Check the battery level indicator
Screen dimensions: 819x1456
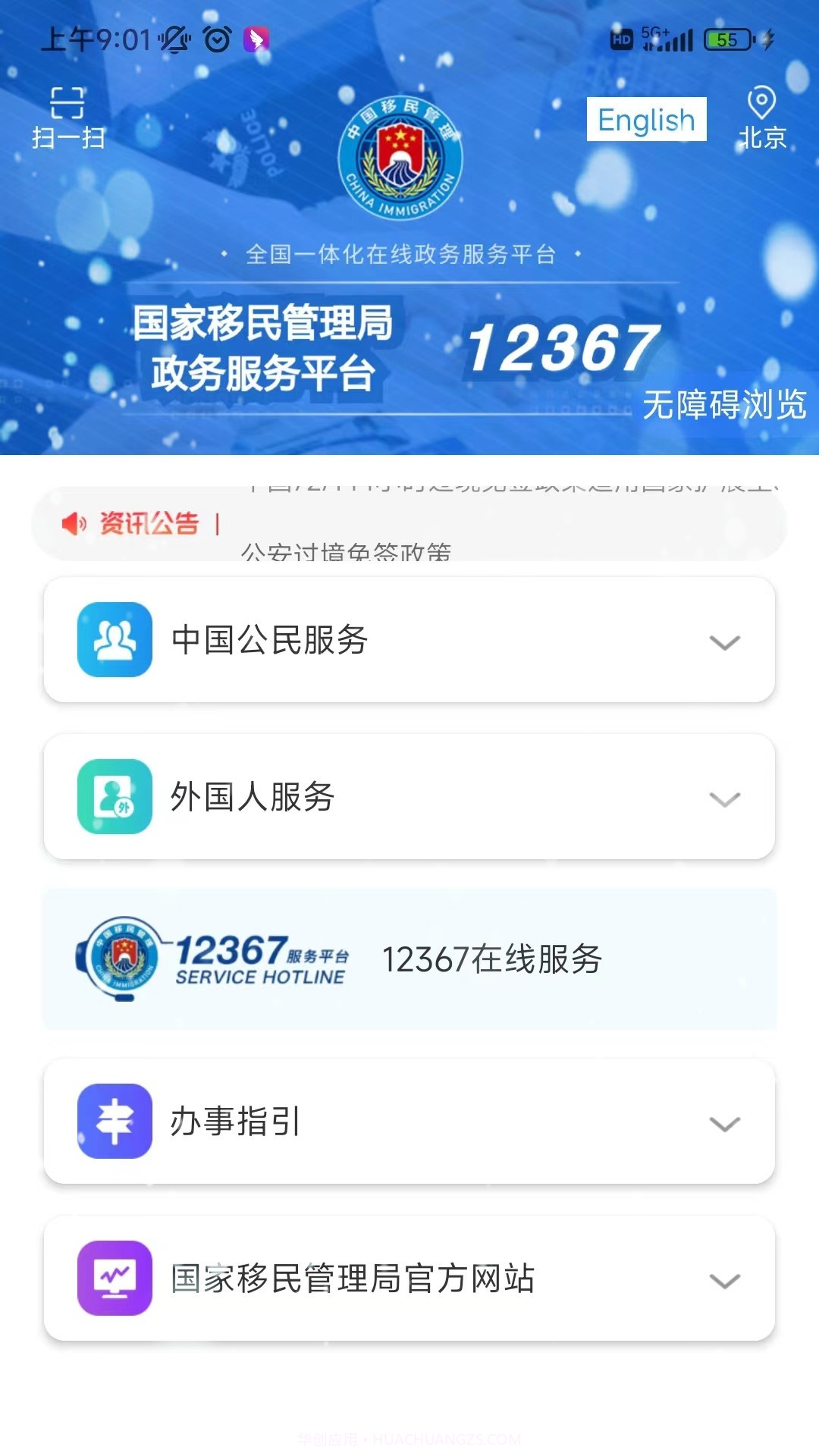coord(726,40)
